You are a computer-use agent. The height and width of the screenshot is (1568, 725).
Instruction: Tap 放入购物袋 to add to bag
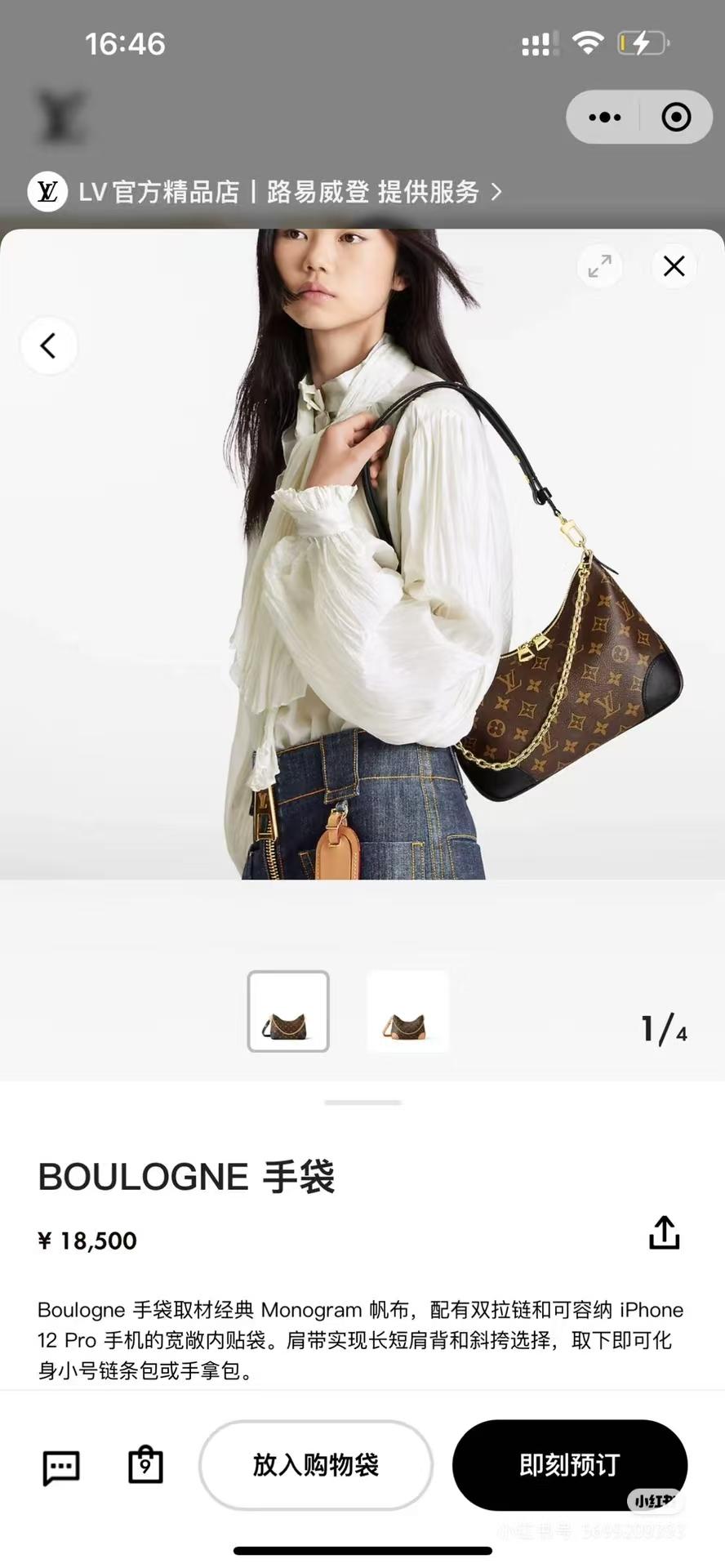click(x=316, y=1465)
